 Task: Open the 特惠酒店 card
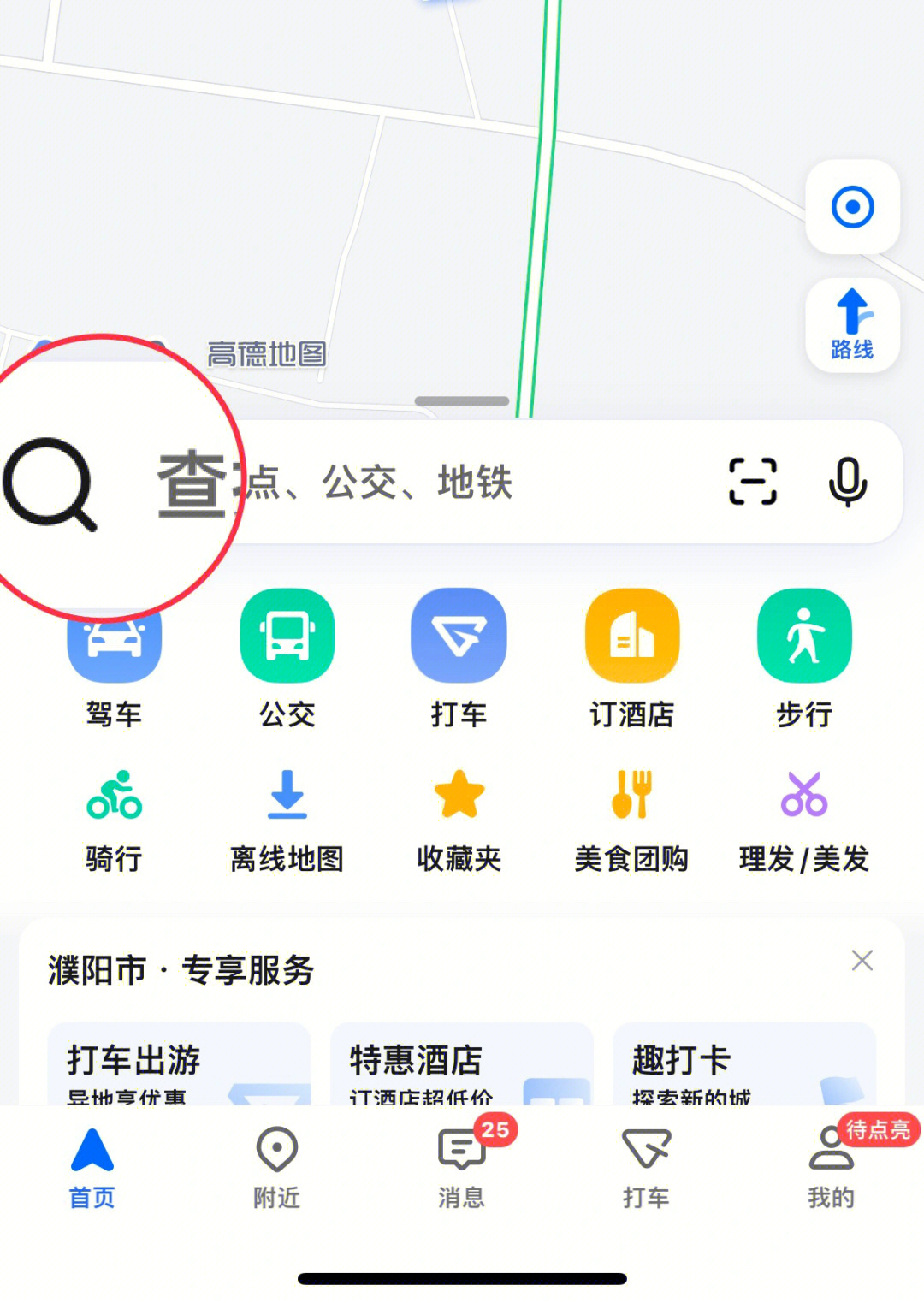[x=462, y=1065]
